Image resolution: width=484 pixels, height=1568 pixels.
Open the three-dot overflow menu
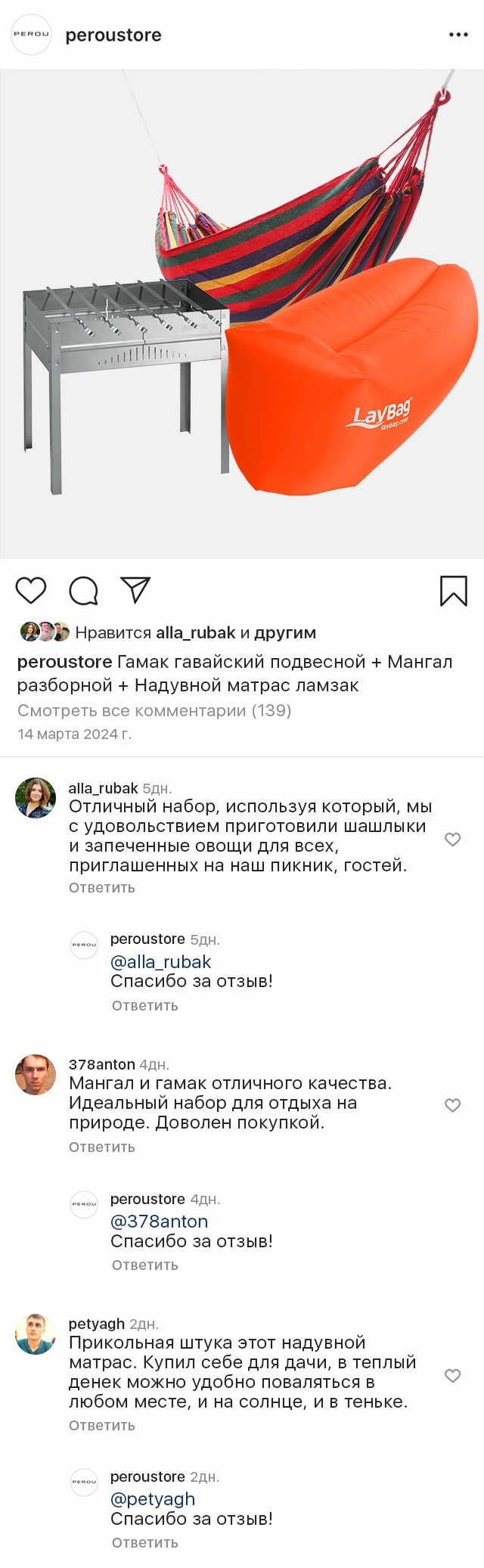coord(458,35)
